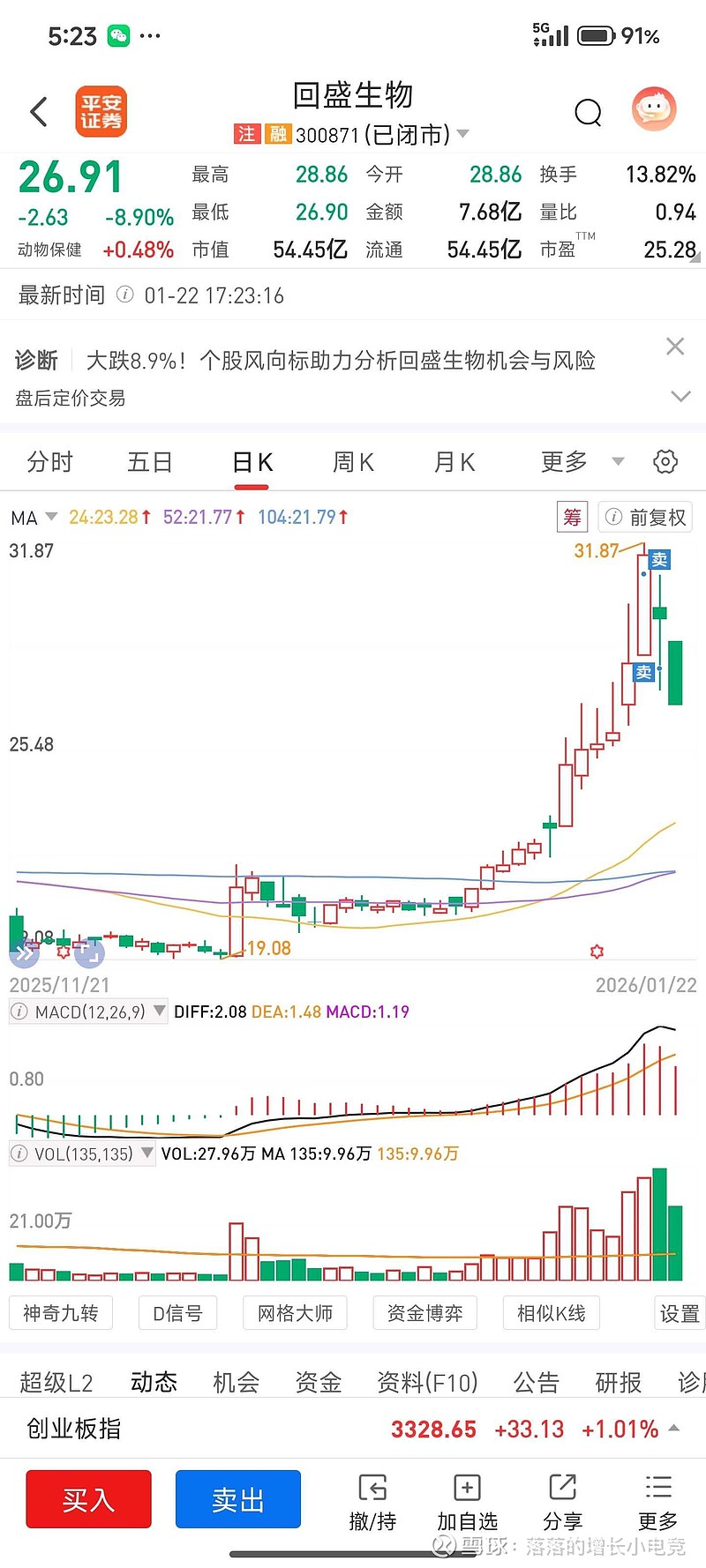This screenshot has width=706, height=1568.
Task: Select the 五日 chart tab
Action: (149, 462)
